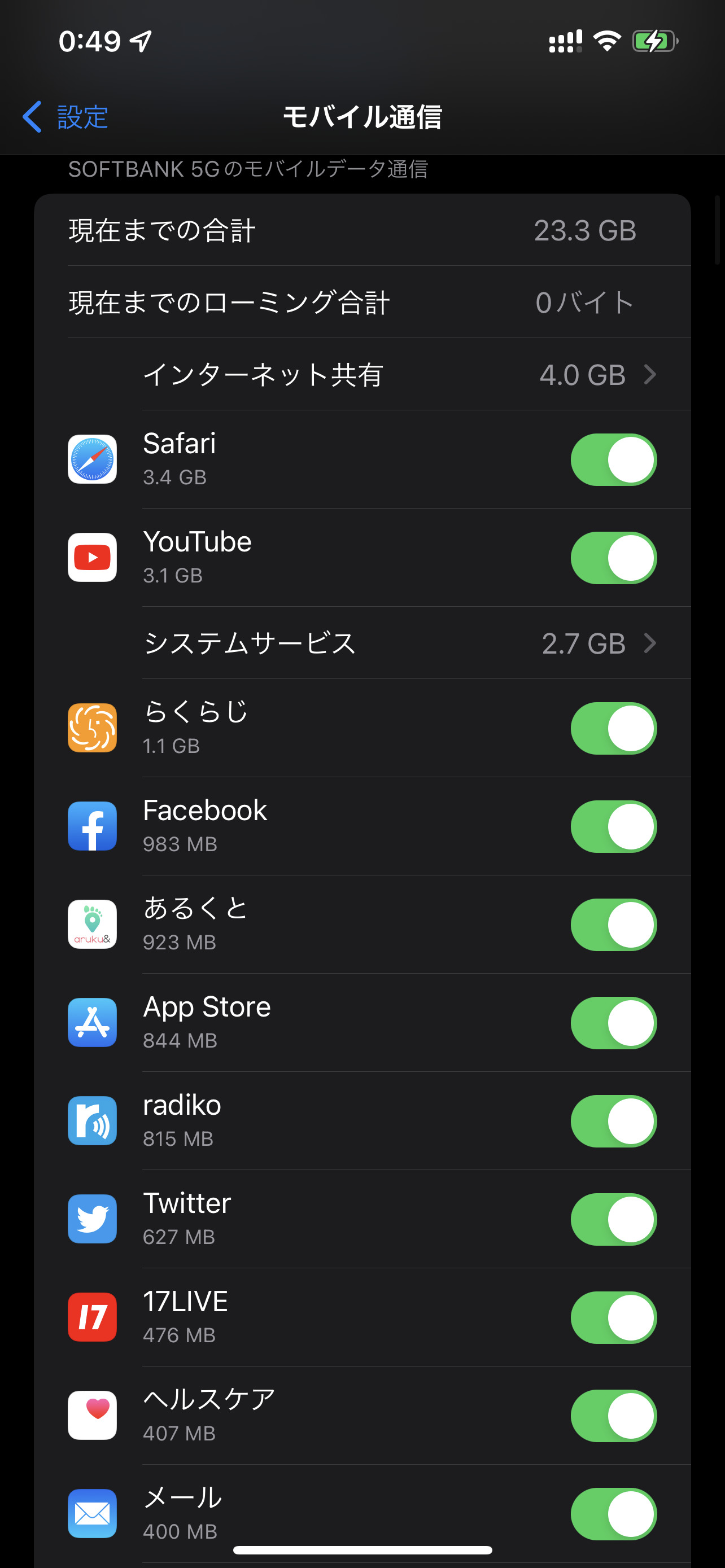
Task: Toggle mobile data for メール
Action: 613,1514
